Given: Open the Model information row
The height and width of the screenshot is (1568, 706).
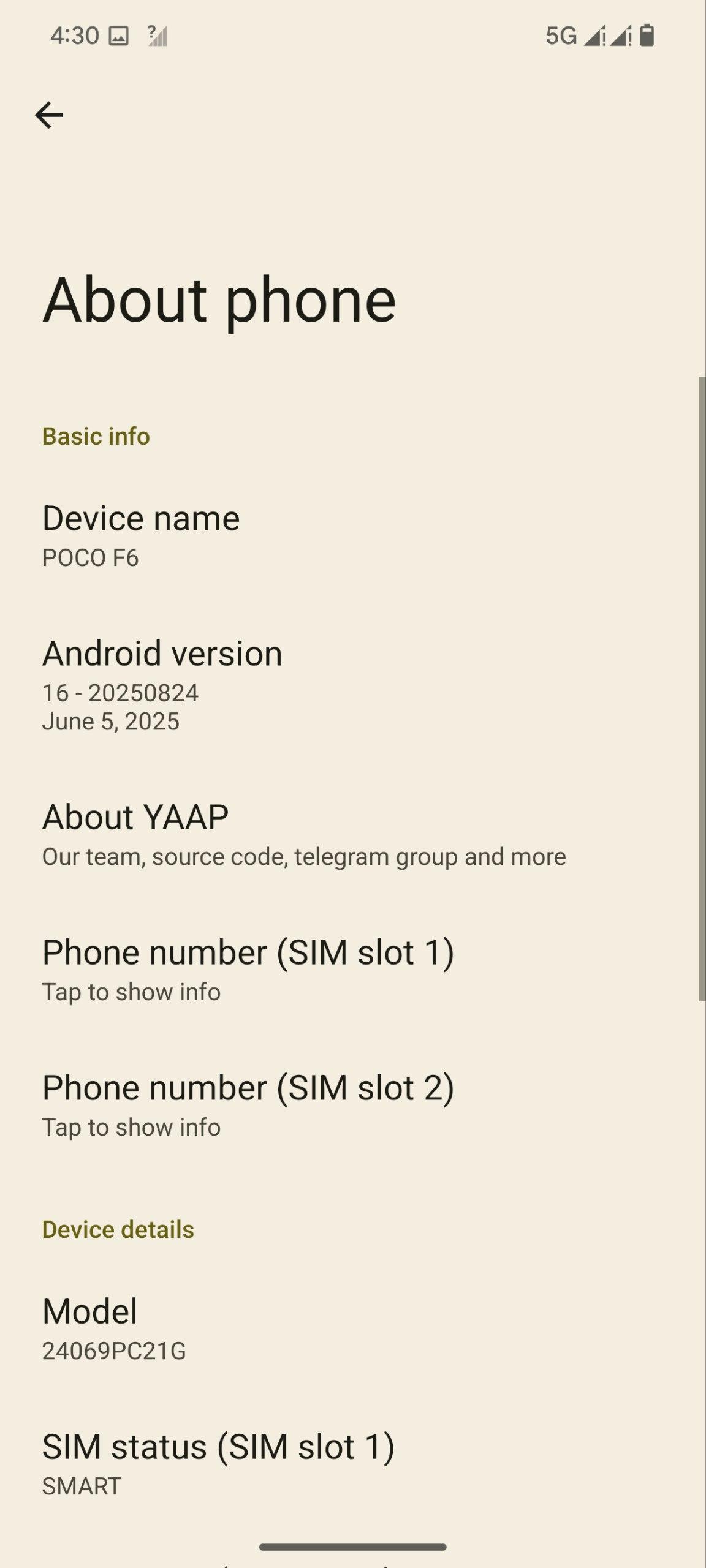Looking at the screenshot, I should coord(353,1329).
